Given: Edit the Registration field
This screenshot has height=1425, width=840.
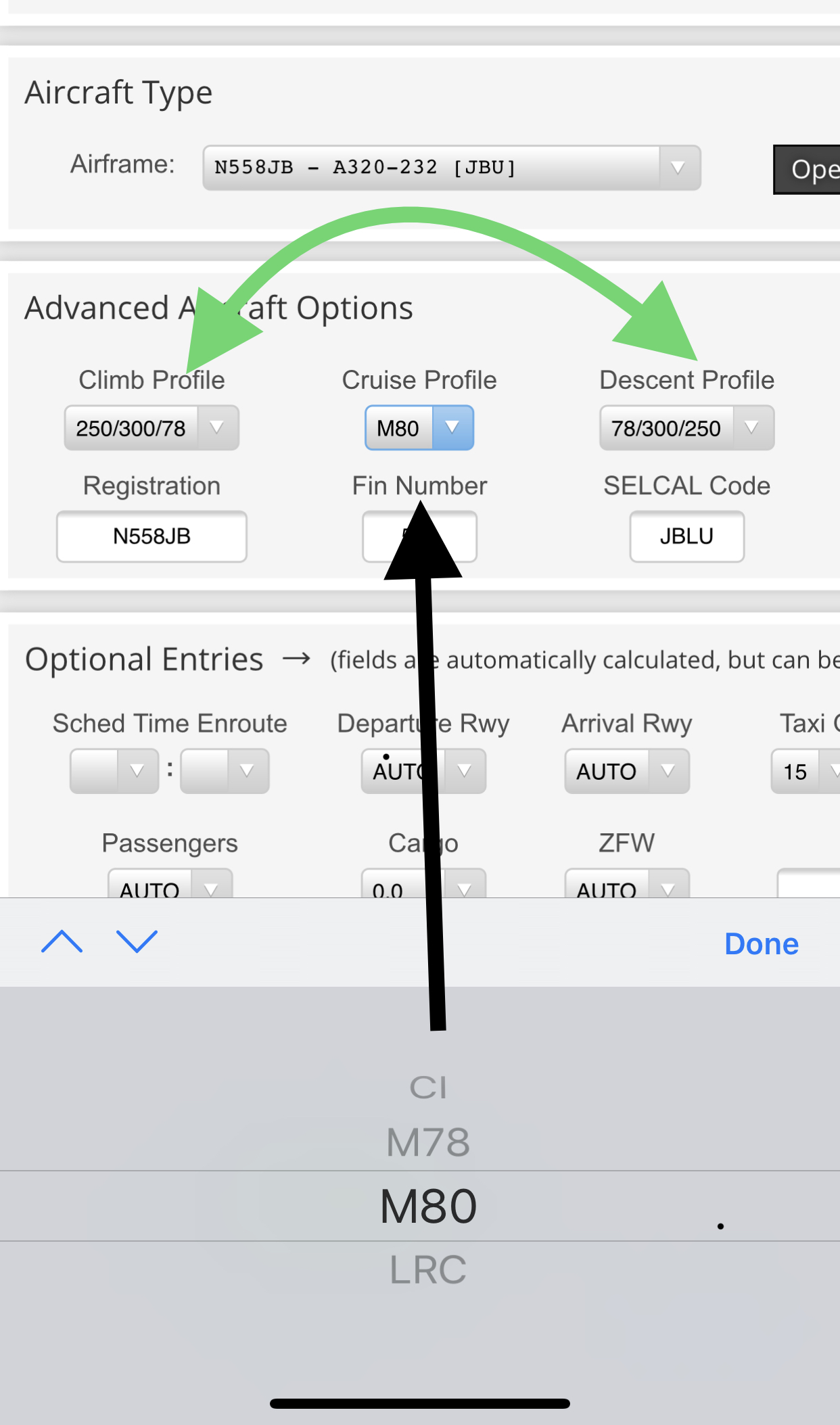Looking at the screenshot, I should click(x=151, y=536).
